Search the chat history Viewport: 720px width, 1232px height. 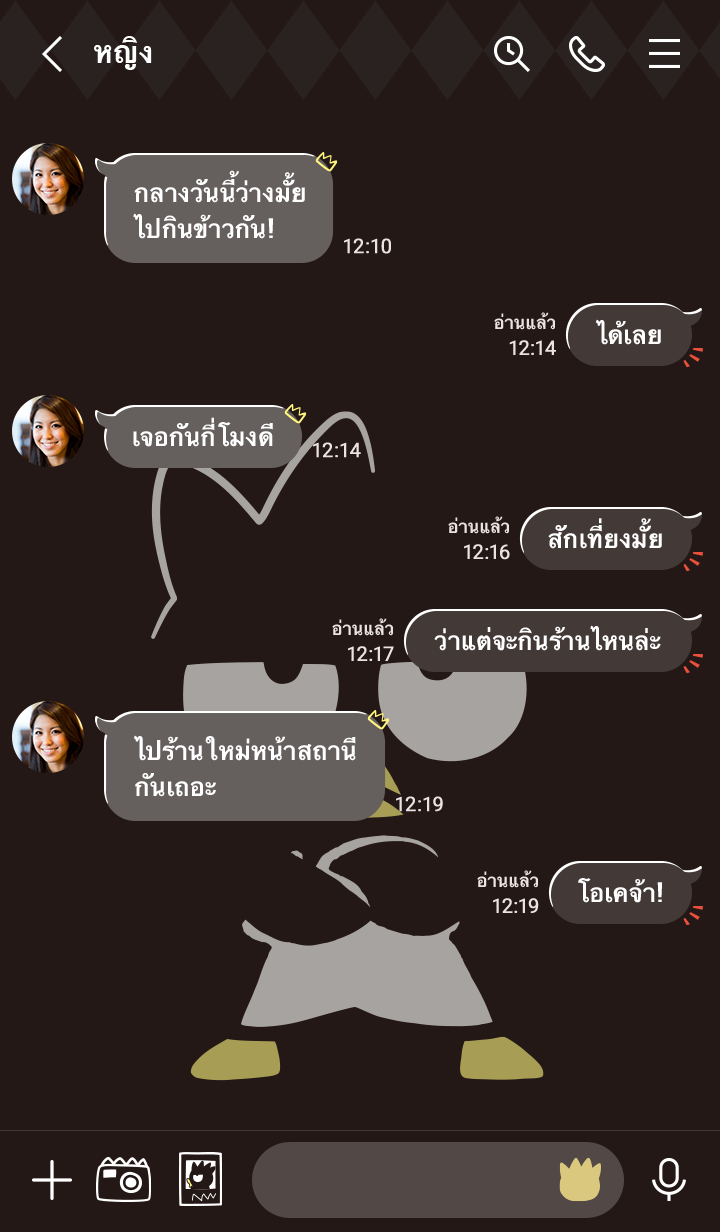point(511,54)
